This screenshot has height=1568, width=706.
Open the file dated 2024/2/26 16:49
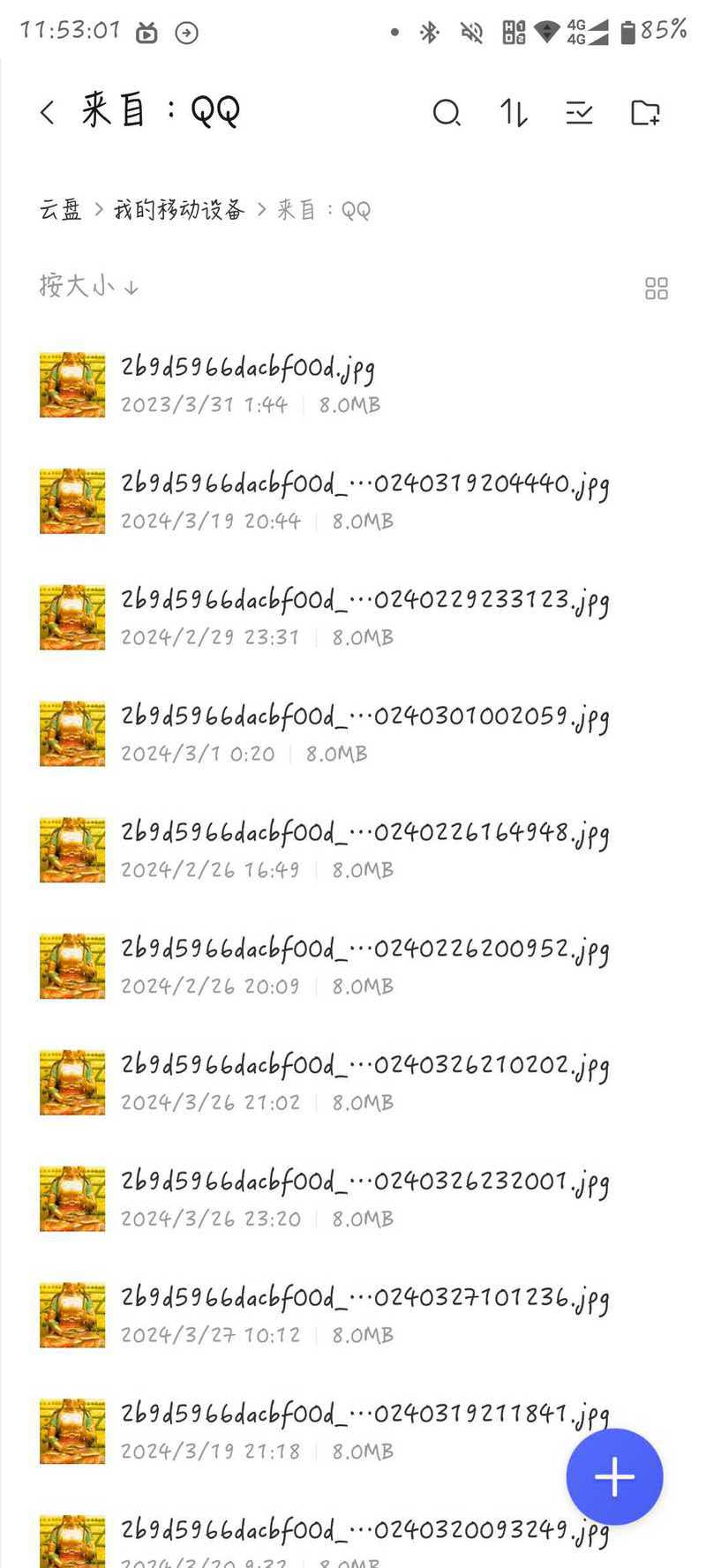tap(353, 851)
